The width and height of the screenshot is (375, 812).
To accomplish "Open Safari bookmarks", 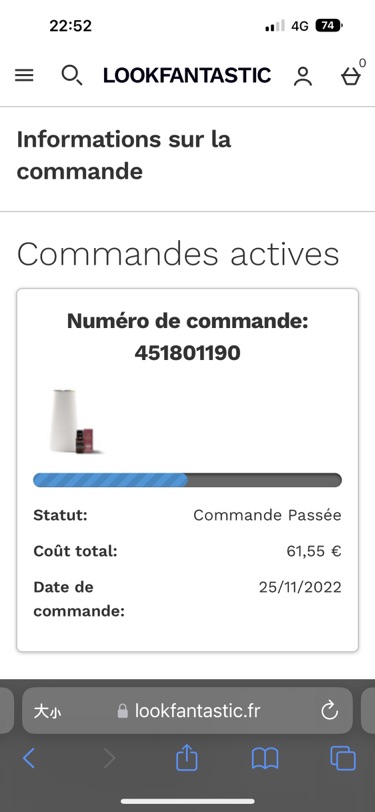I will click(265, 759).
